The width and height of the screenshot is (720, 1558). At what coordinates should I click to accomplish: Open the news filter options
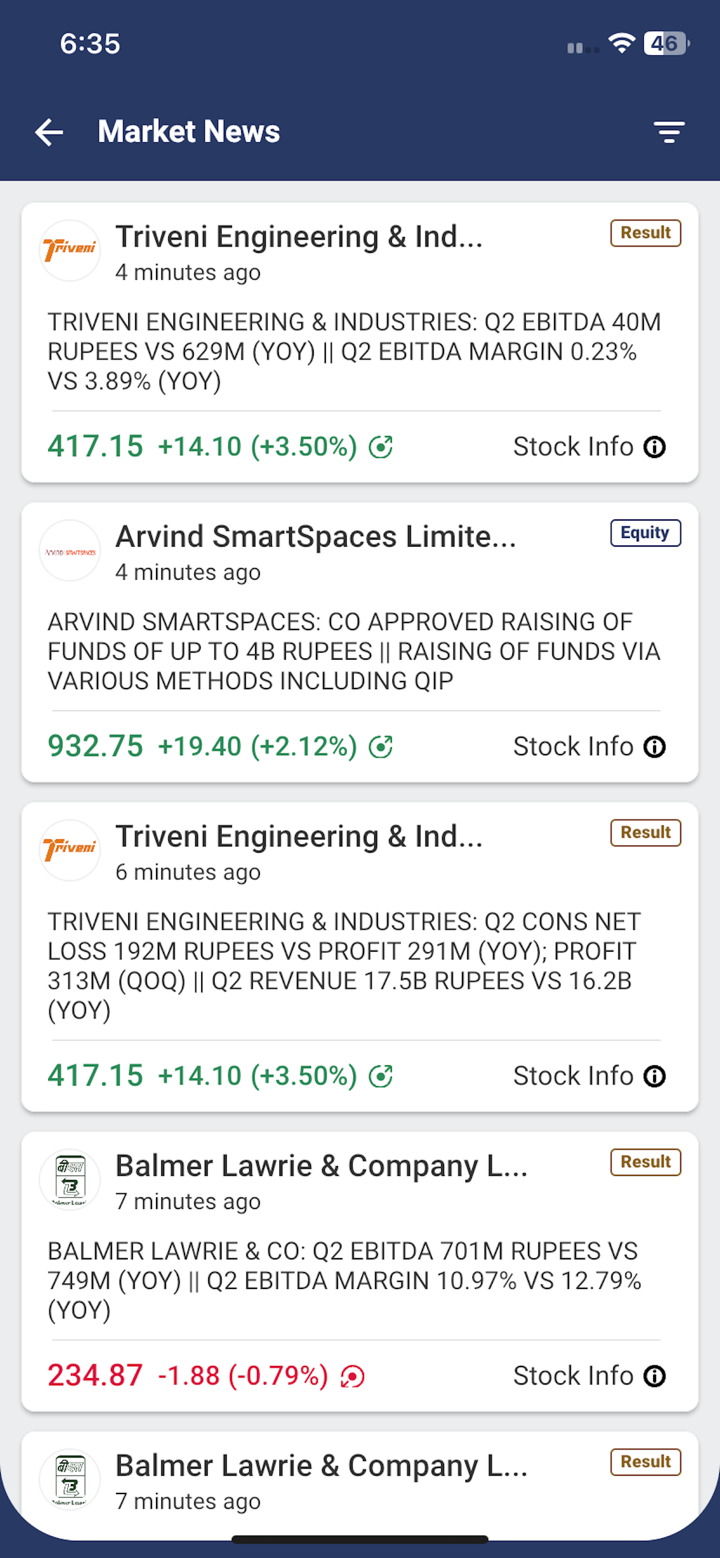669,132
